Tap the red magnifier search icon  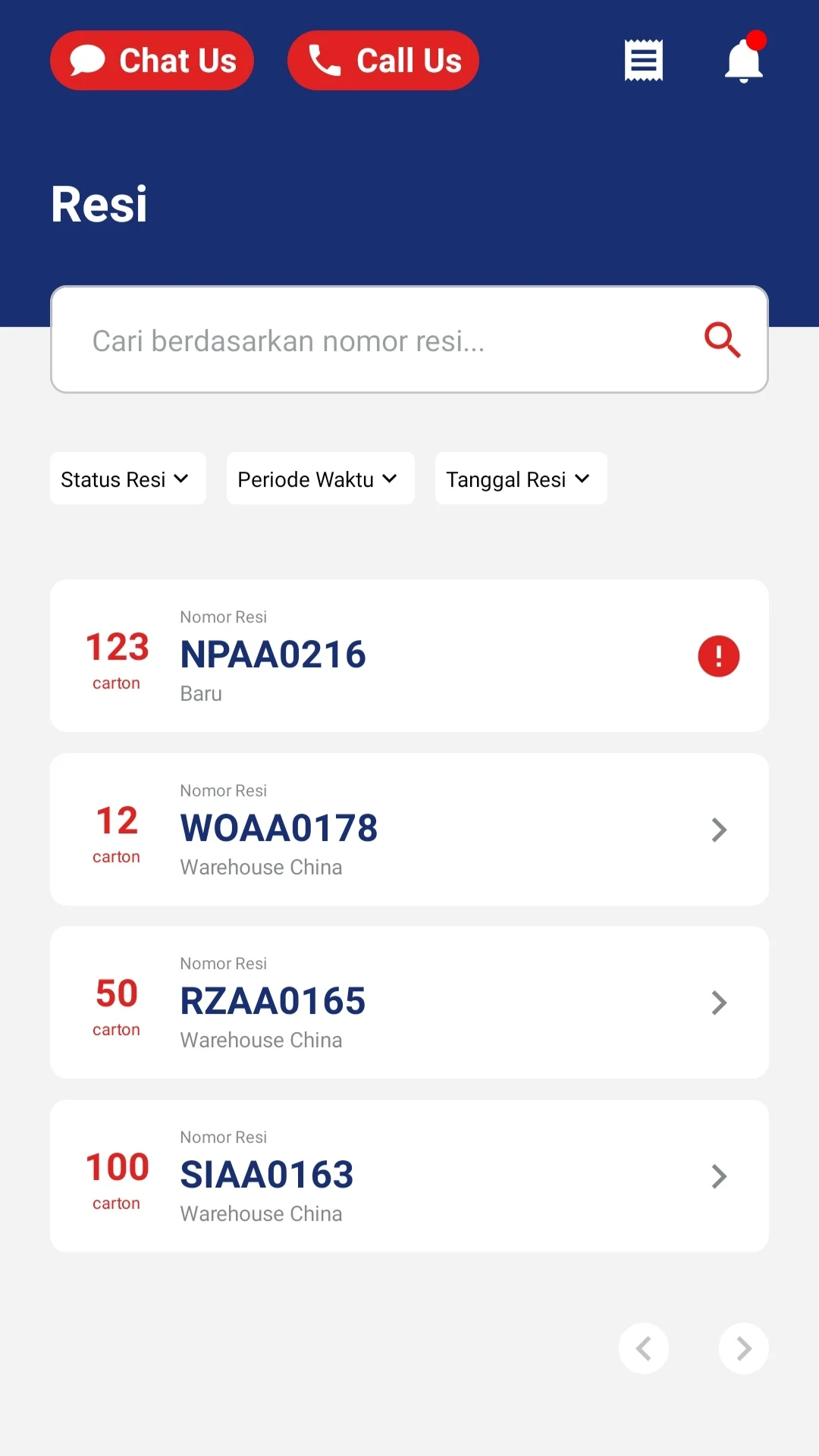tap(722, 340)
